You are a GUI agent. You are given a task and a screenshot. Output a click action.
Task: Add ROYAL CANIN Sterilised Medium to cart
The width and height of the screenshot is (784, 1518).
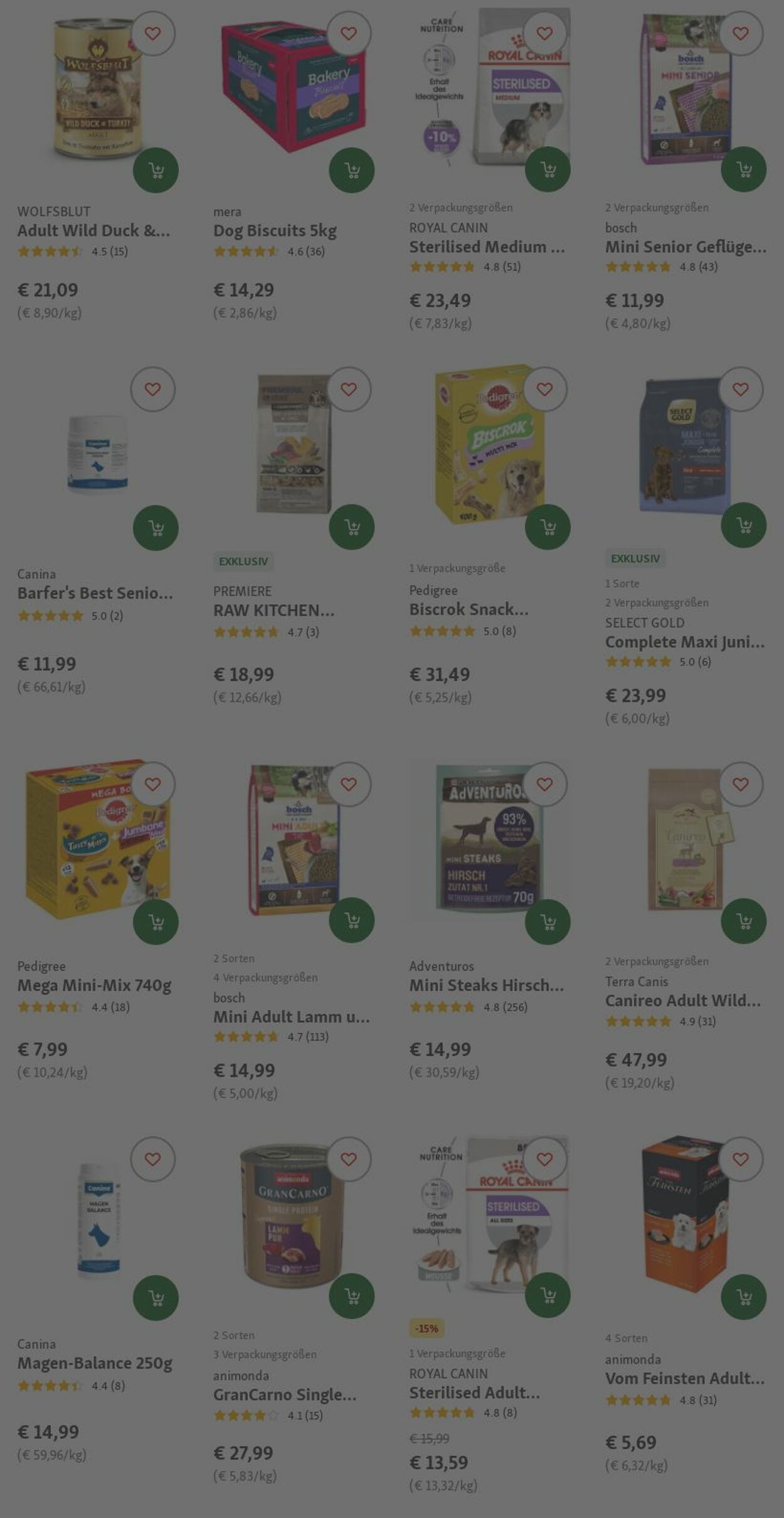(x=548, y=169)
